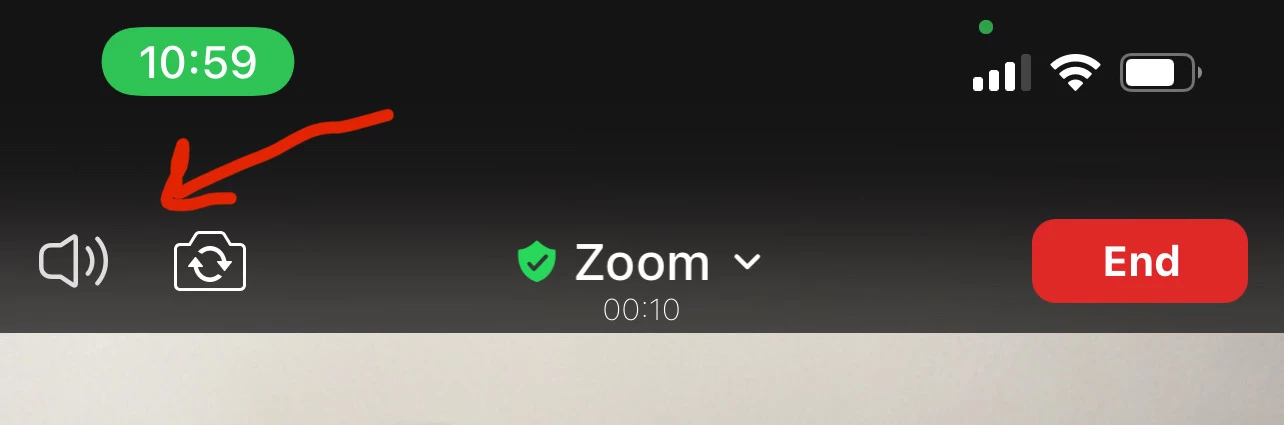The width and height of the screenshot is (1284, 425).
Task: End the meeting with the red button
Action: pyautogui.click(x=1139, y=261)
